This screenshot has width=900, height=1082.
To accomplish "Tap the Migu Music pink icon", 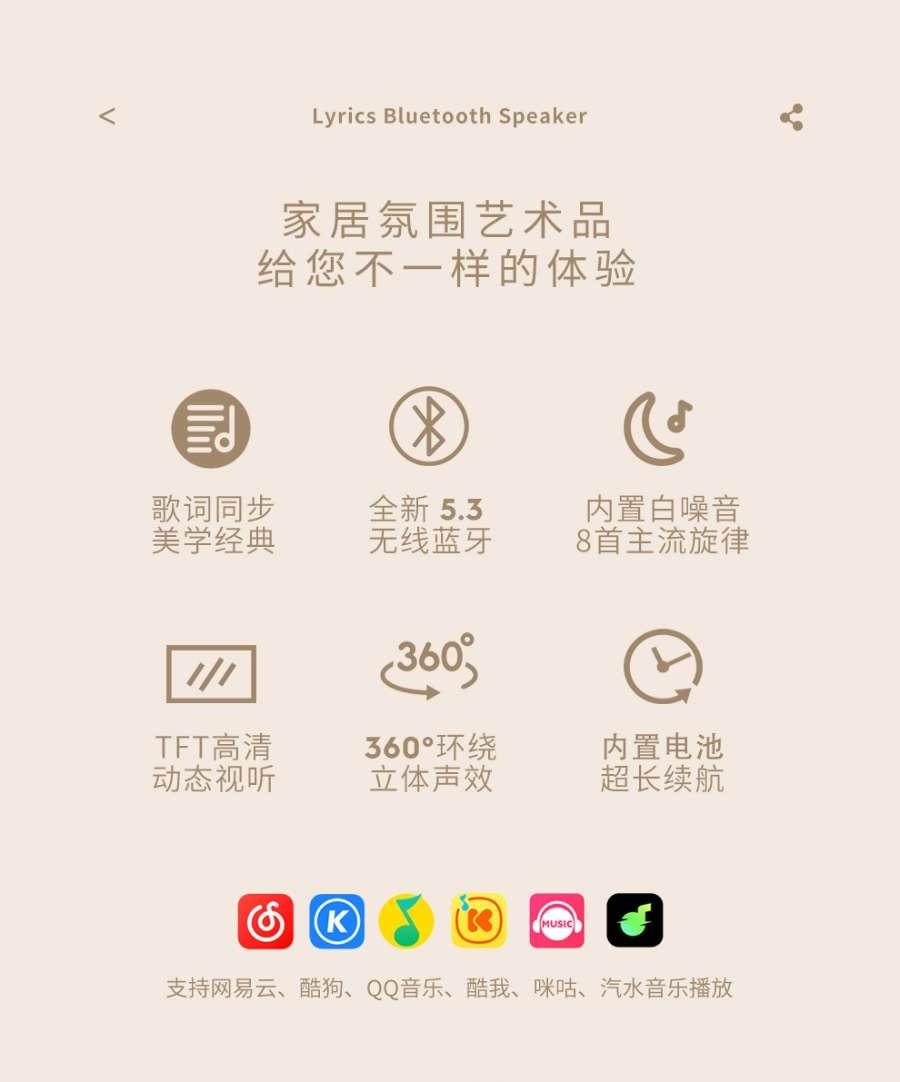I will point(556,921).
